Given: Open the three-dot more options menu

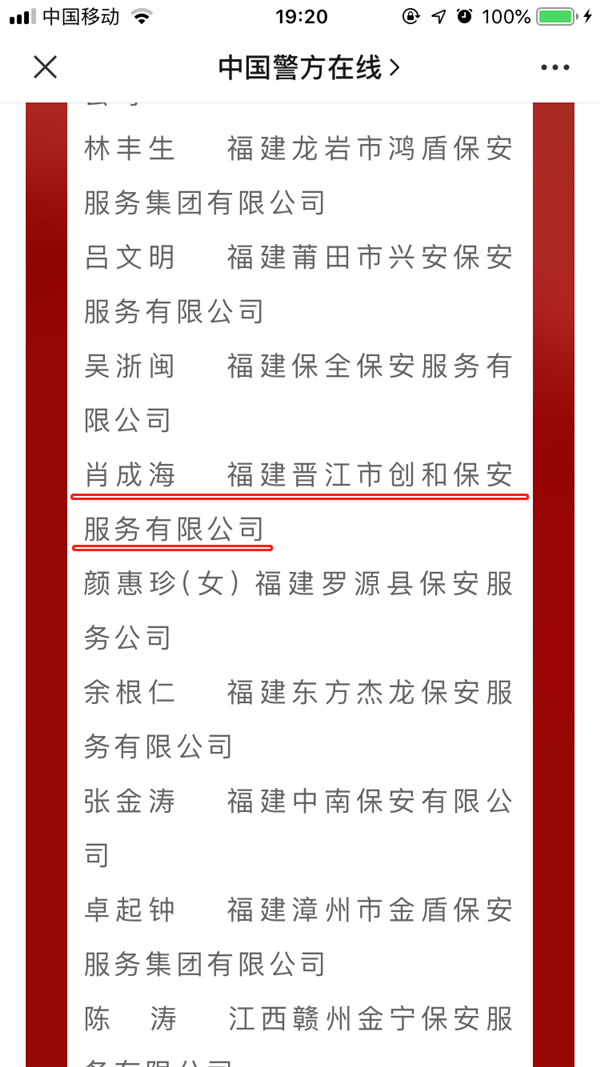Looking at the screenshot, I should 555,67.
